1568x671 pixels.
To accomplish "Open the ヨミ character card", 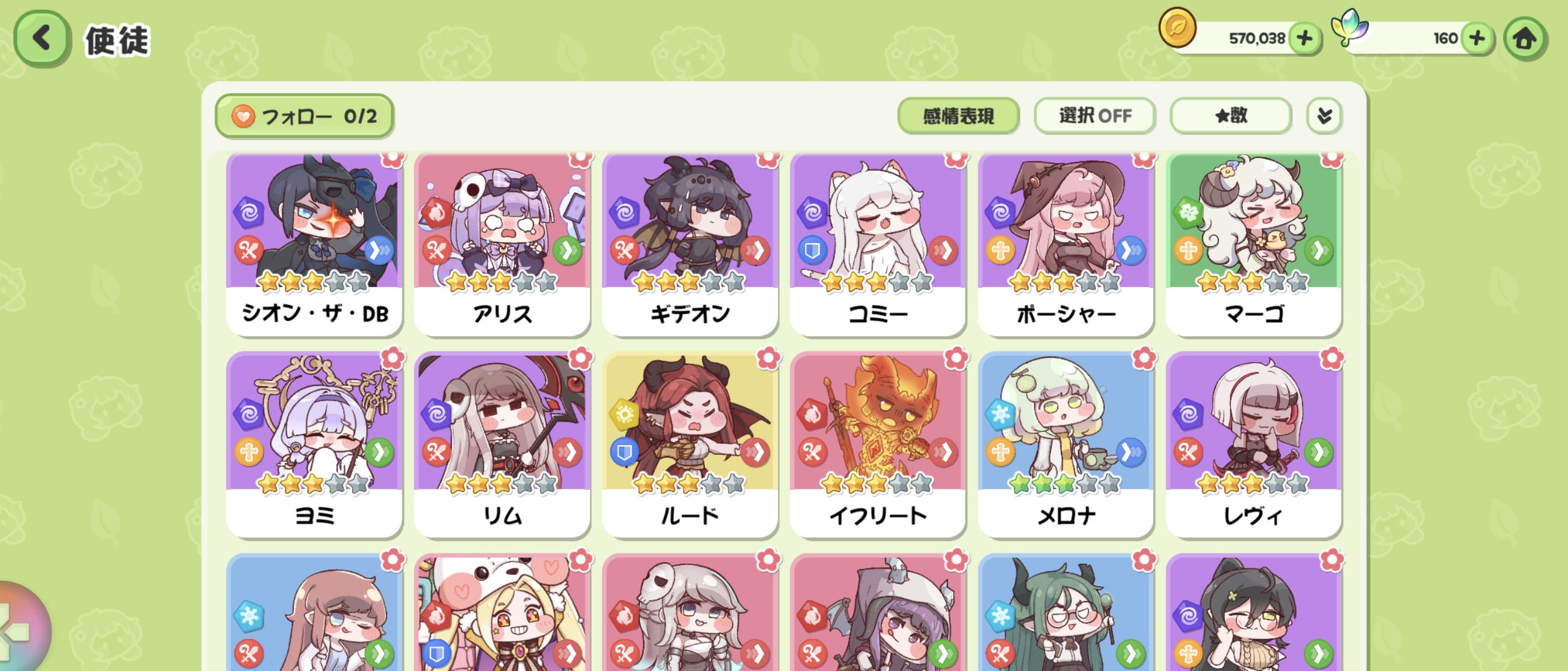I will click(314, 445).
